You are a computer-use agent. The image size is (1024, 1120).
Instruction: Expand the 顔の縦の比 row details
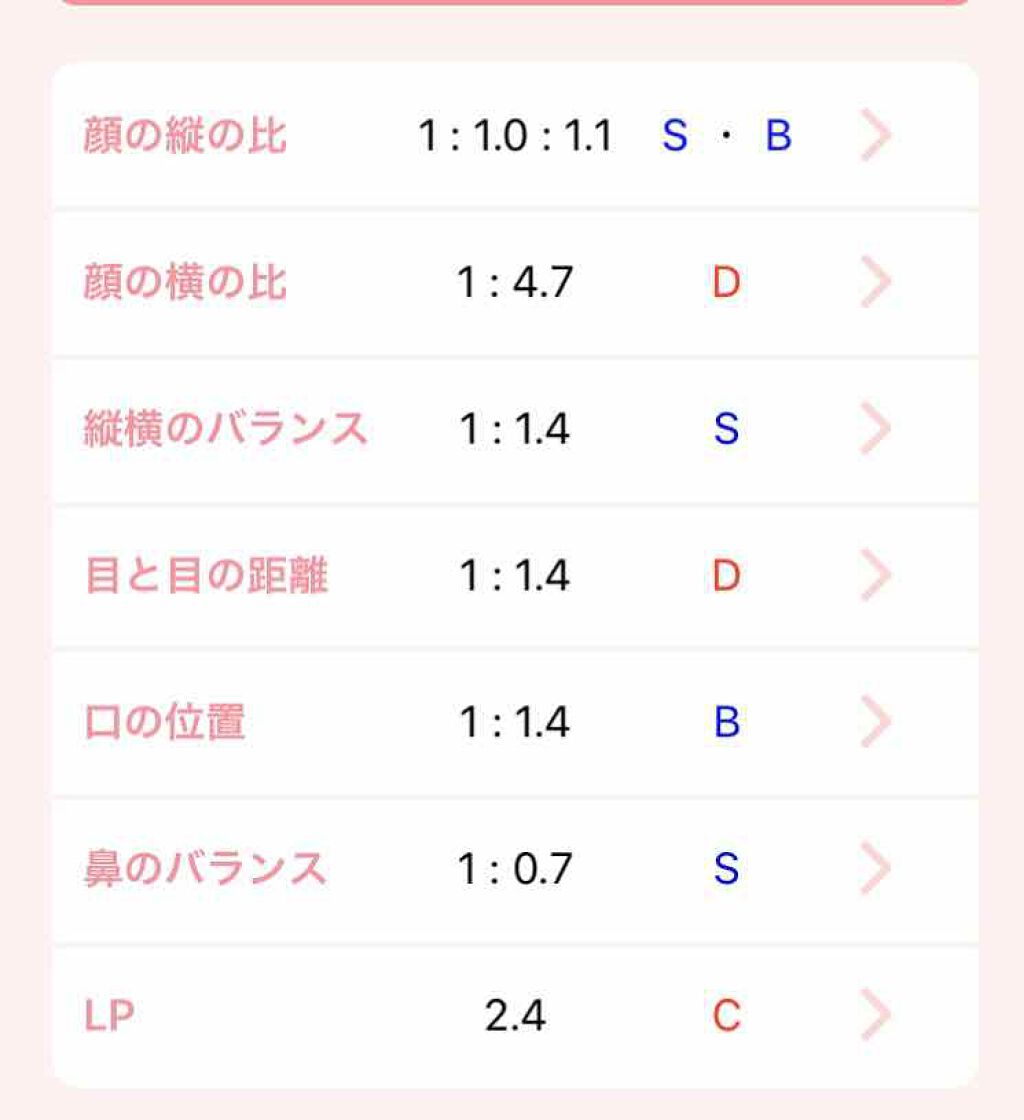pyautogui.click(x=875, y=136)
